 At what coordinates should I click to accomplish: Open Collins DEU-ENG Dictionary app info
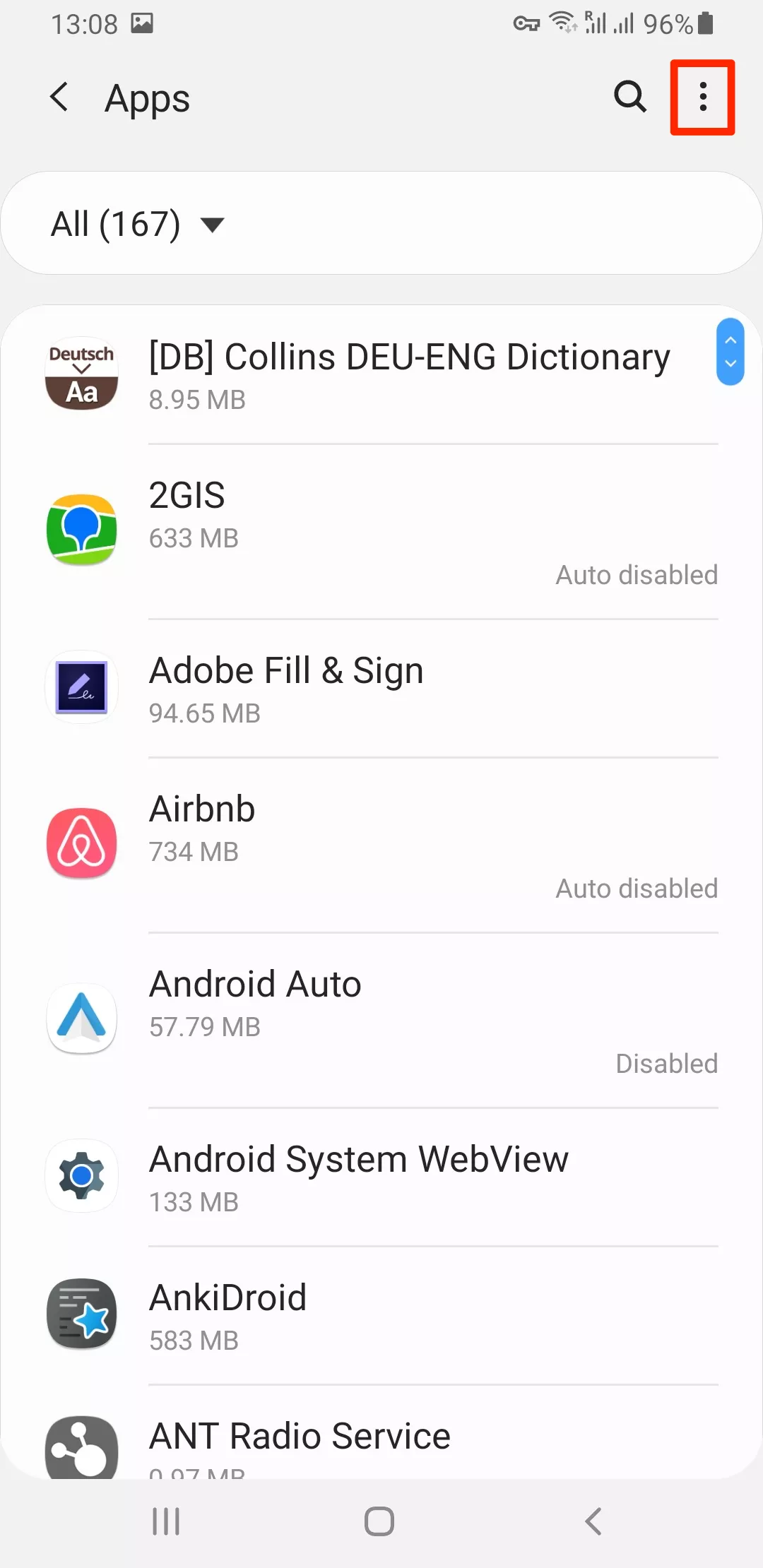click(409, 375)
